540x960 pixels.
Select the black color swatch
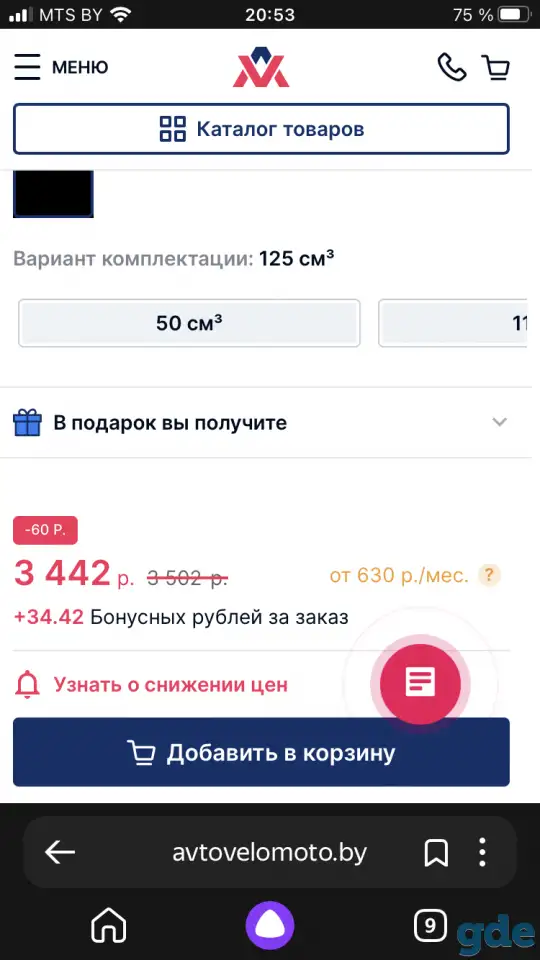[x=53, y=194]
